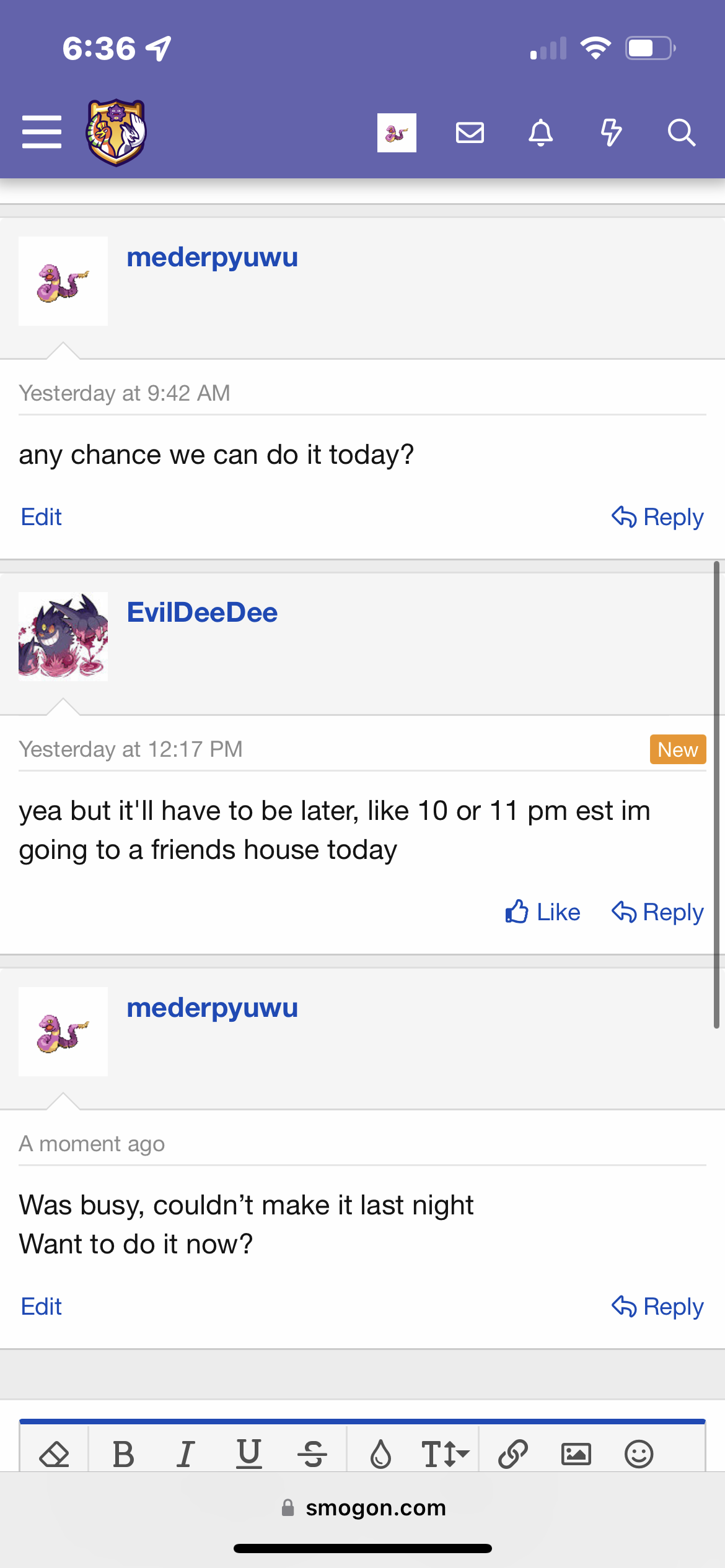725x1568 pixels.
Task: Edit the 'Was busy' message
Action: tap(41, 1307)
